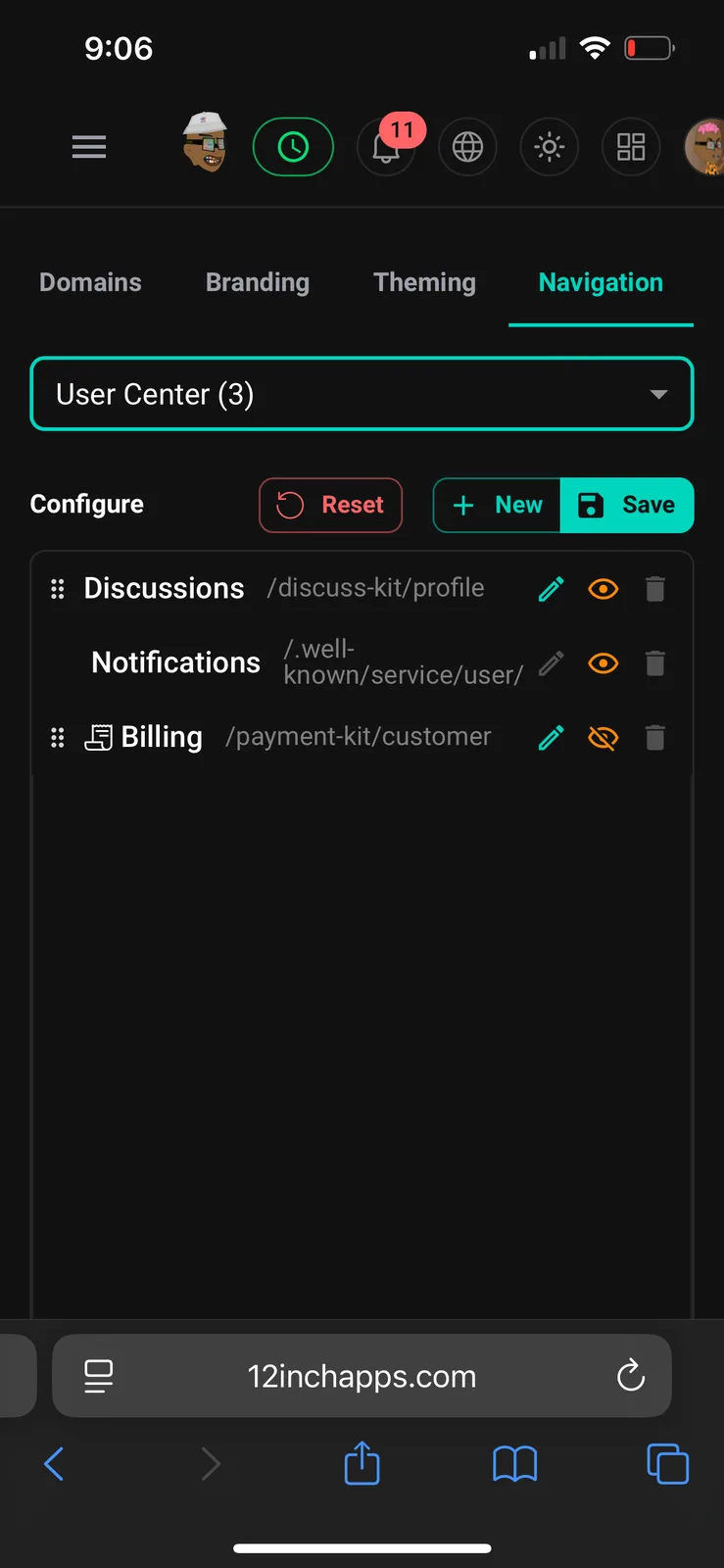
Task: Switch to the Branding tab
Action: [x=258, y=282]
